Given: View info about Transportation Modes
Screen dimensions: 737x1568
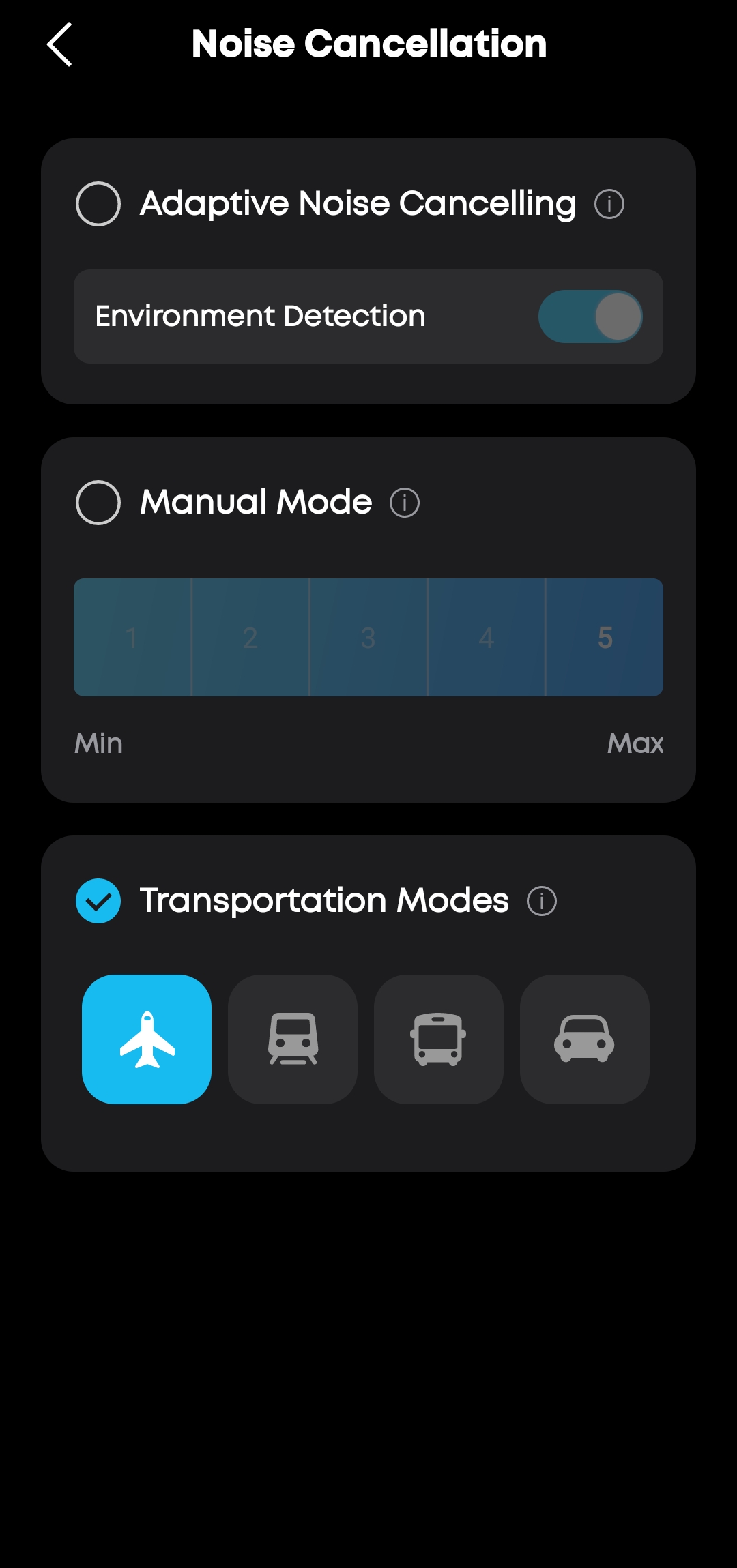Looking at the screenshot, I should [x=542, y=901].
